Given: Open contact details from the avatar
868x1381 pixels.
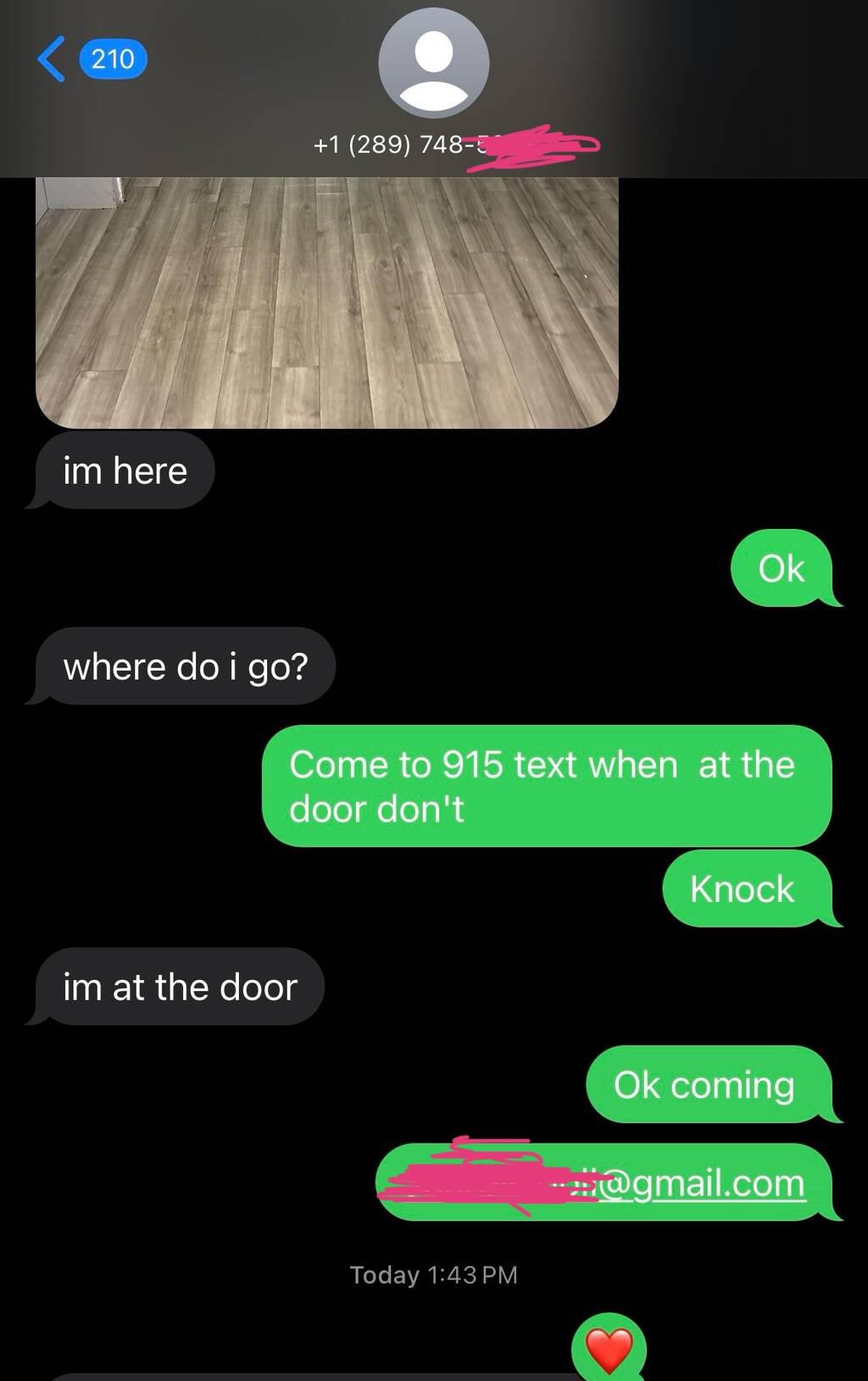Looking at the screenshot, I should [433, 63].
